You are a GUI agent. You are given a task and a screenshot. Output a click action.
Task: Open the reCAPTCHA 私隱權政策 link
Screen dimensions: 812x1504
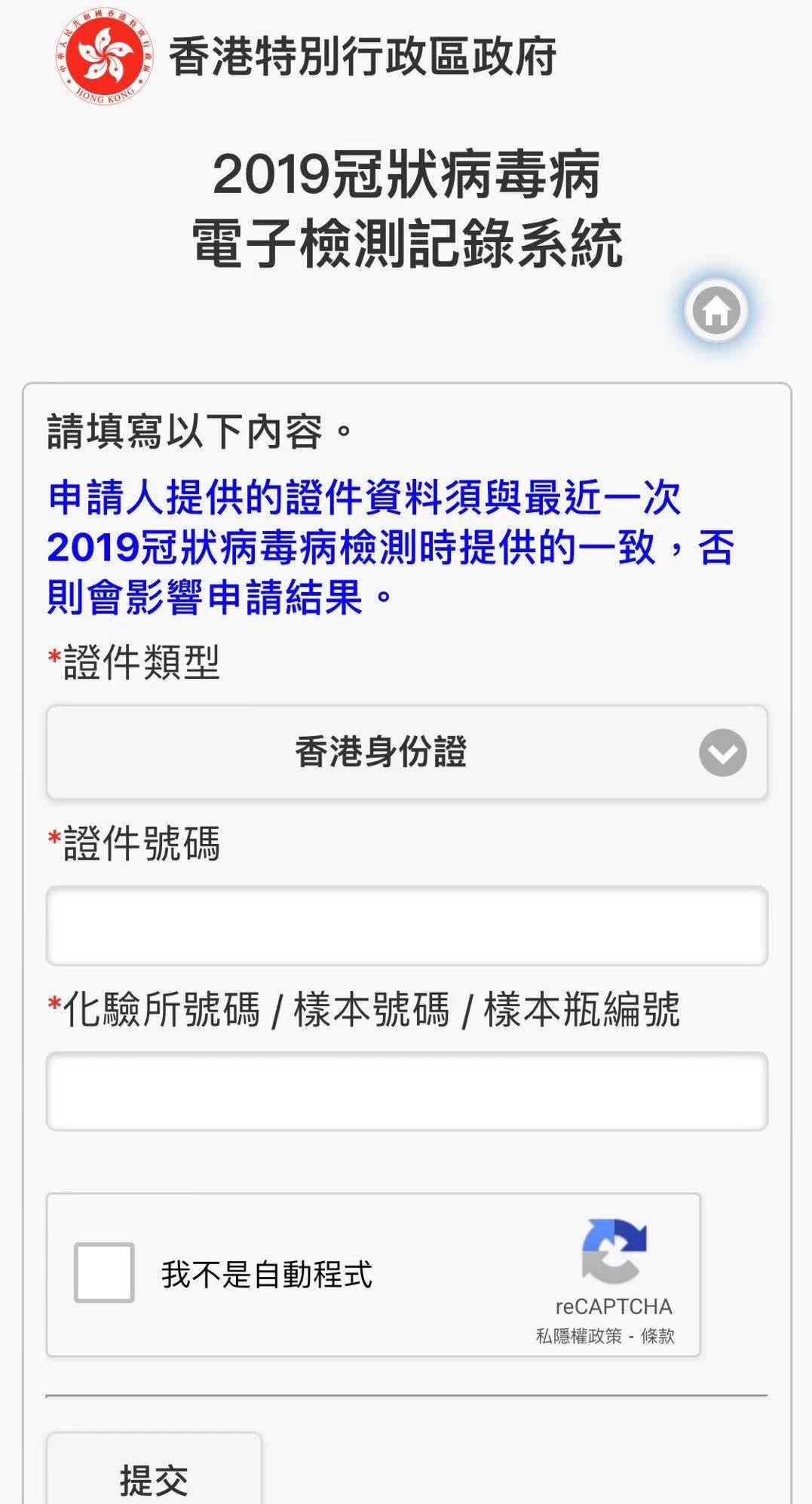click(578, 1337)
